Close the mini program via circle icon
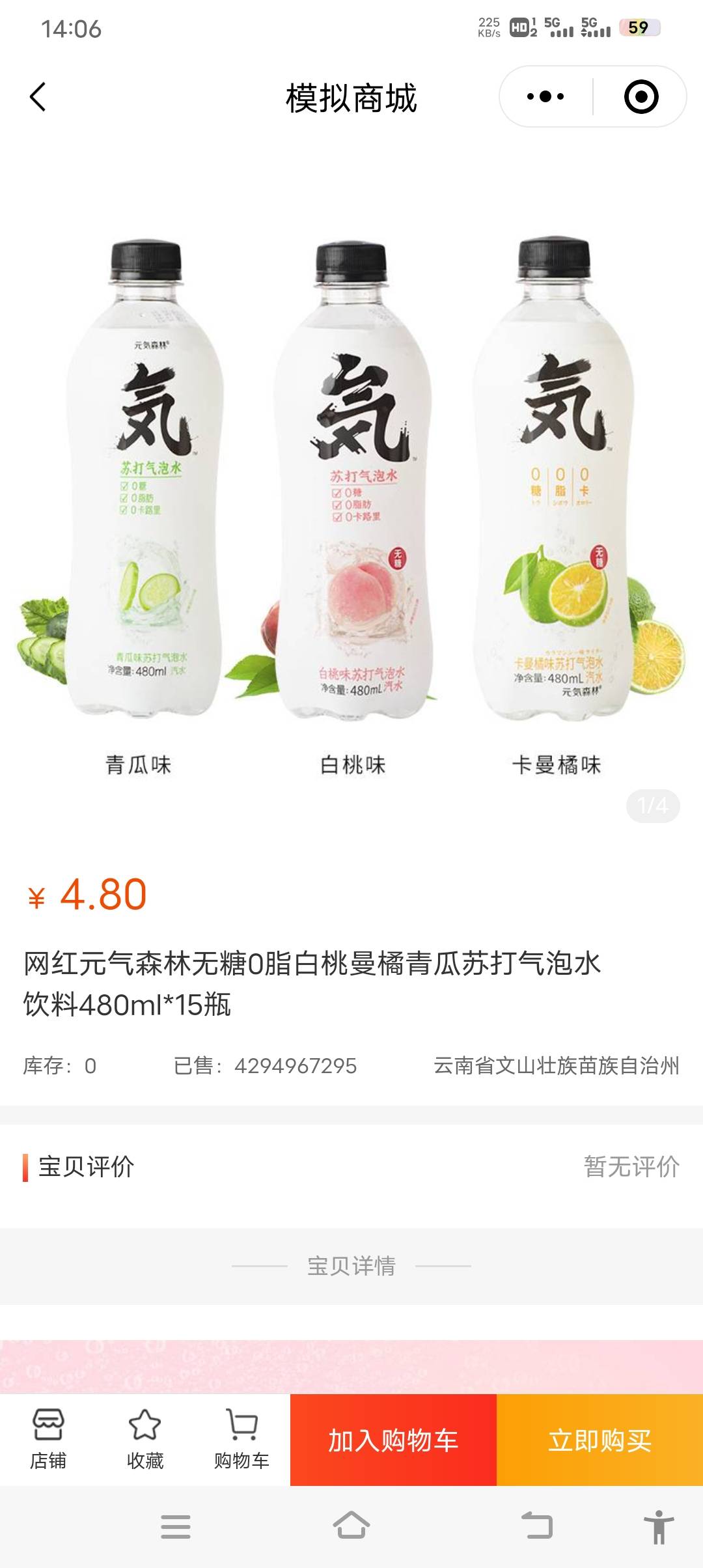Screen dimensions: 703x1568 coord(641,97)
